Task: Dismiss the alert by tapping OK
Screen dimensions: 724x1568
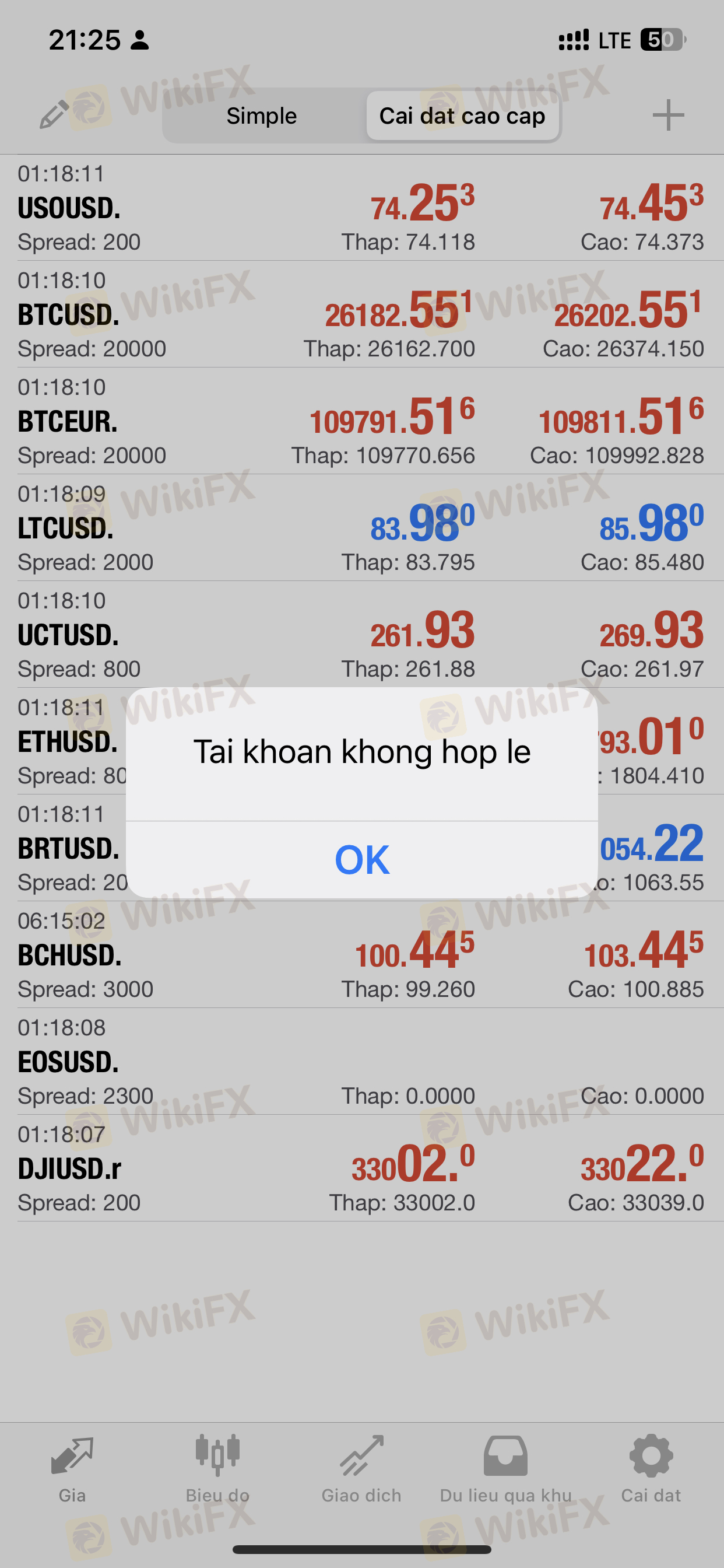Action: click(x=362, y=859)
